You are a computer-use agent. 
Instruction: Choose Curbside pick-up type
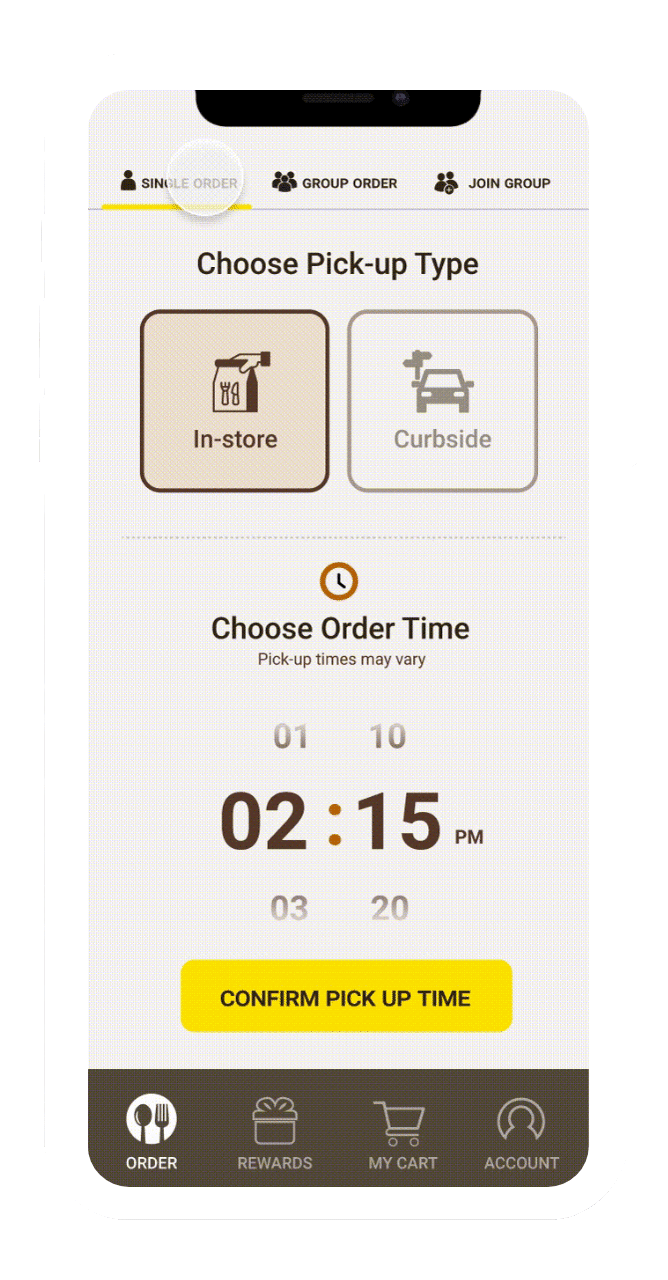[442, 401]
